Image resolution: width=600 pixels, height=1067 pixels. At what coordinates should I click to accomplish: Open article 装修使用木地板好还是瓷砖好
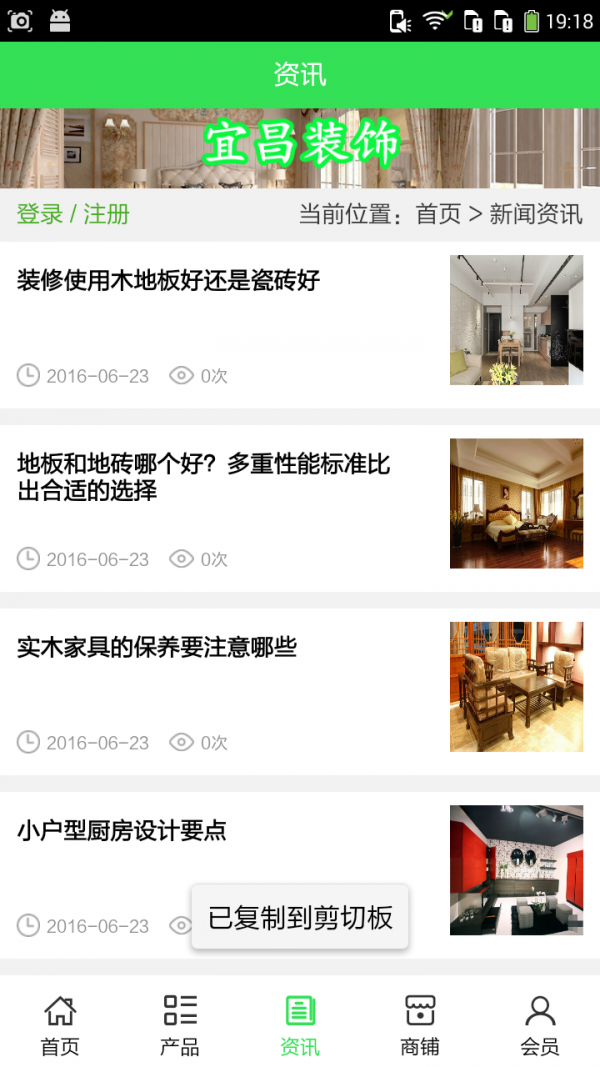pos(168,281)
